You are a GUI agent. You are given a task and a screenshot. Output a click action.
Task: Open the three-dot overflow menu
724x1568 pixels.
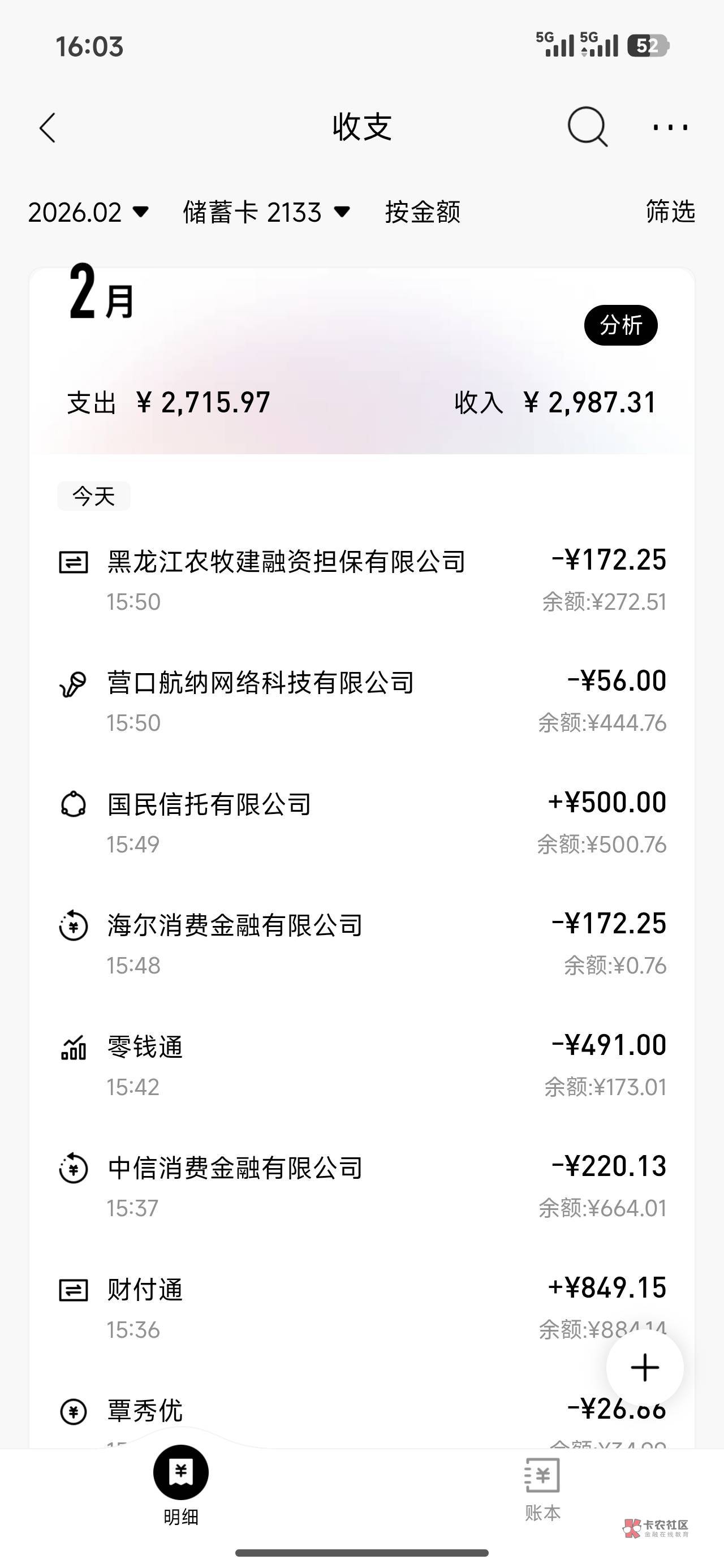[x=670, y=127]
